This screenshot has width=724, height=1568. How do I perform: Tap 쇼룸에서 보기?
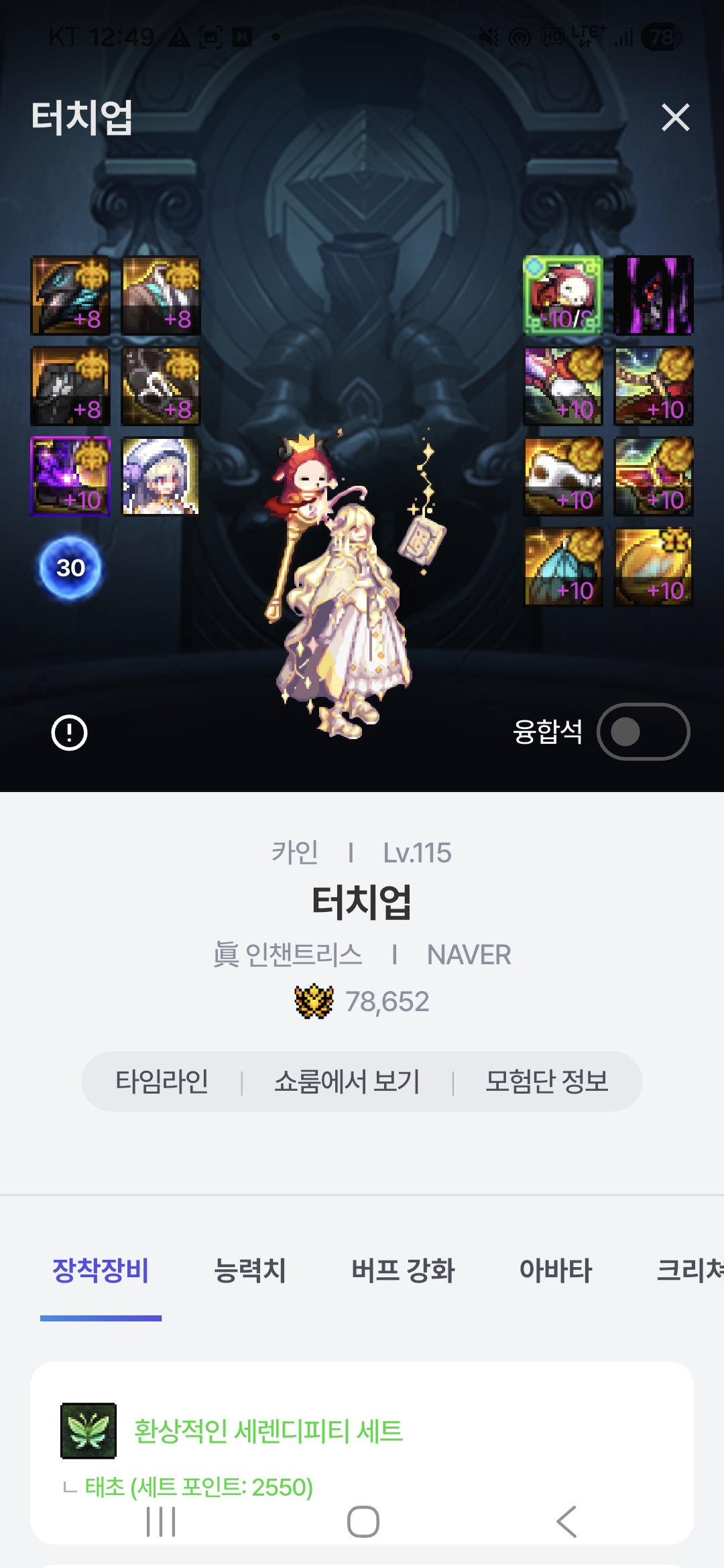tap(347, 1082)
